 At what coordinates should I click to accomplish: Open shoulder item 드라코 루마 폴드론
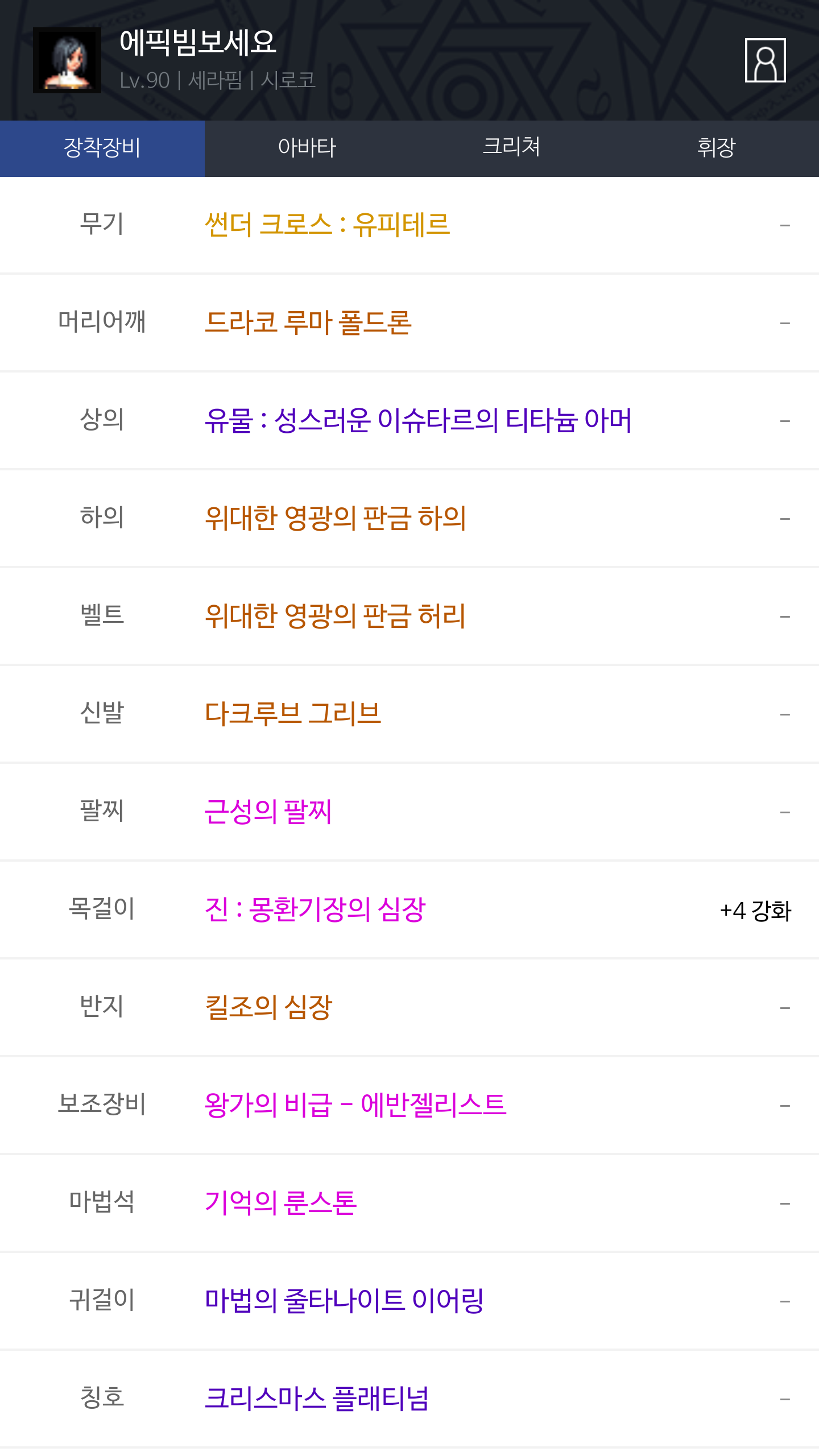click(x=308, y=322)
